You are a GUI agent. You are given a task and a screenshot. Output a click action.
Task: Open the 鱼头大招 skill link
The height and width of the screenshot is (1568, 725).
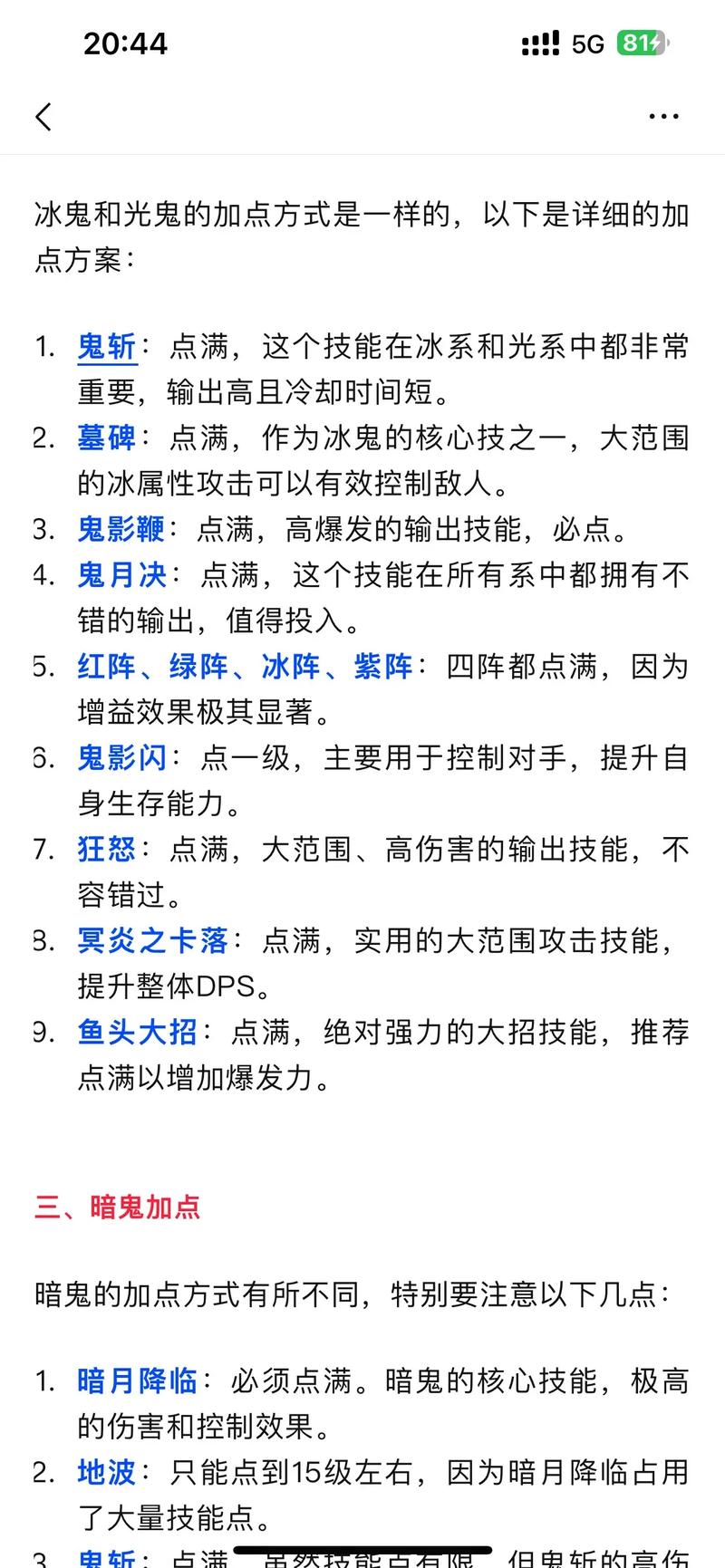136,1032
